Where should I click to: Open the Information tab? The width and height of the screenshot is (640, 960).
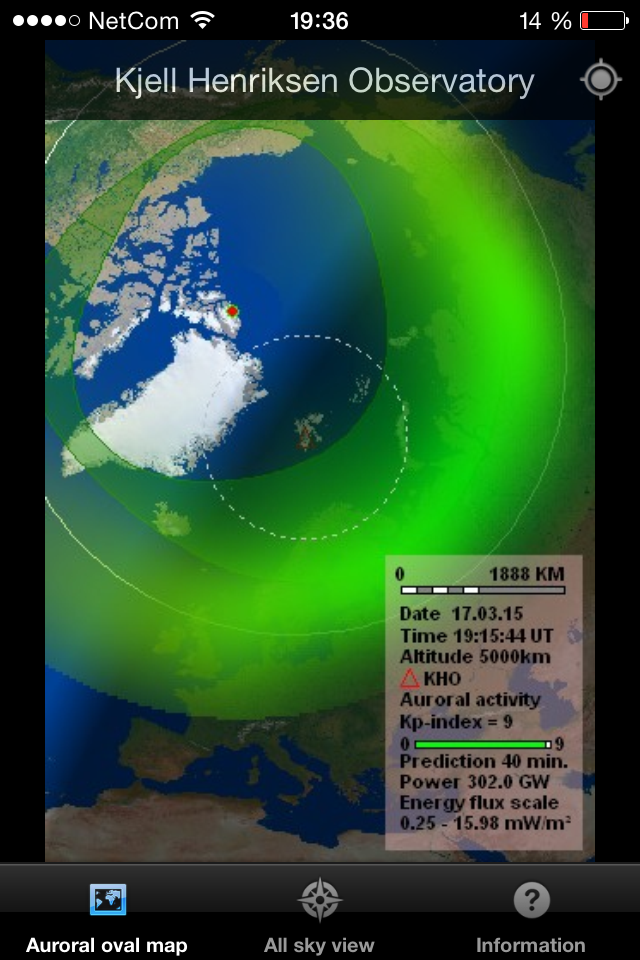coord(531,915)
